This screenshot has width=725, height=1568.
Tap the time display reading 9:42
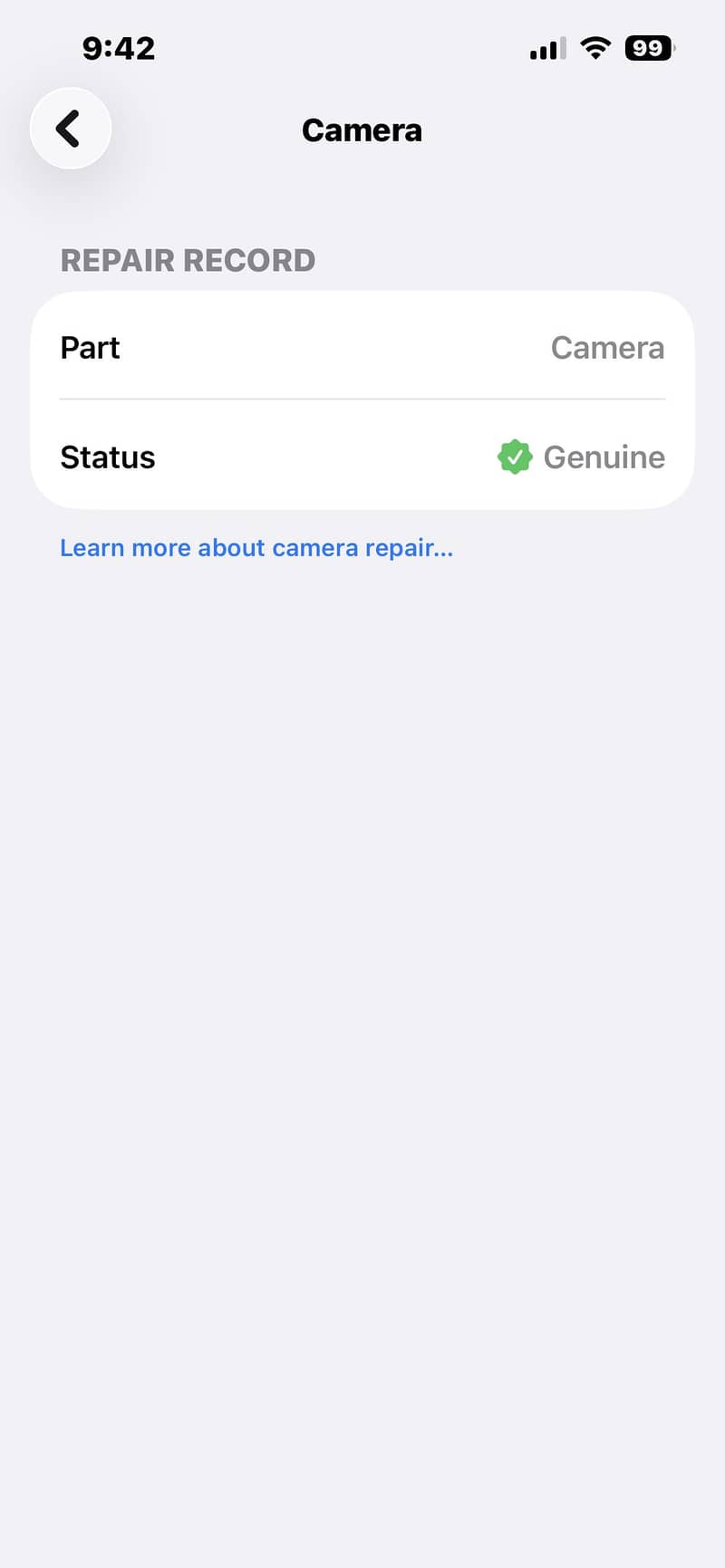[x=118, y=49]
